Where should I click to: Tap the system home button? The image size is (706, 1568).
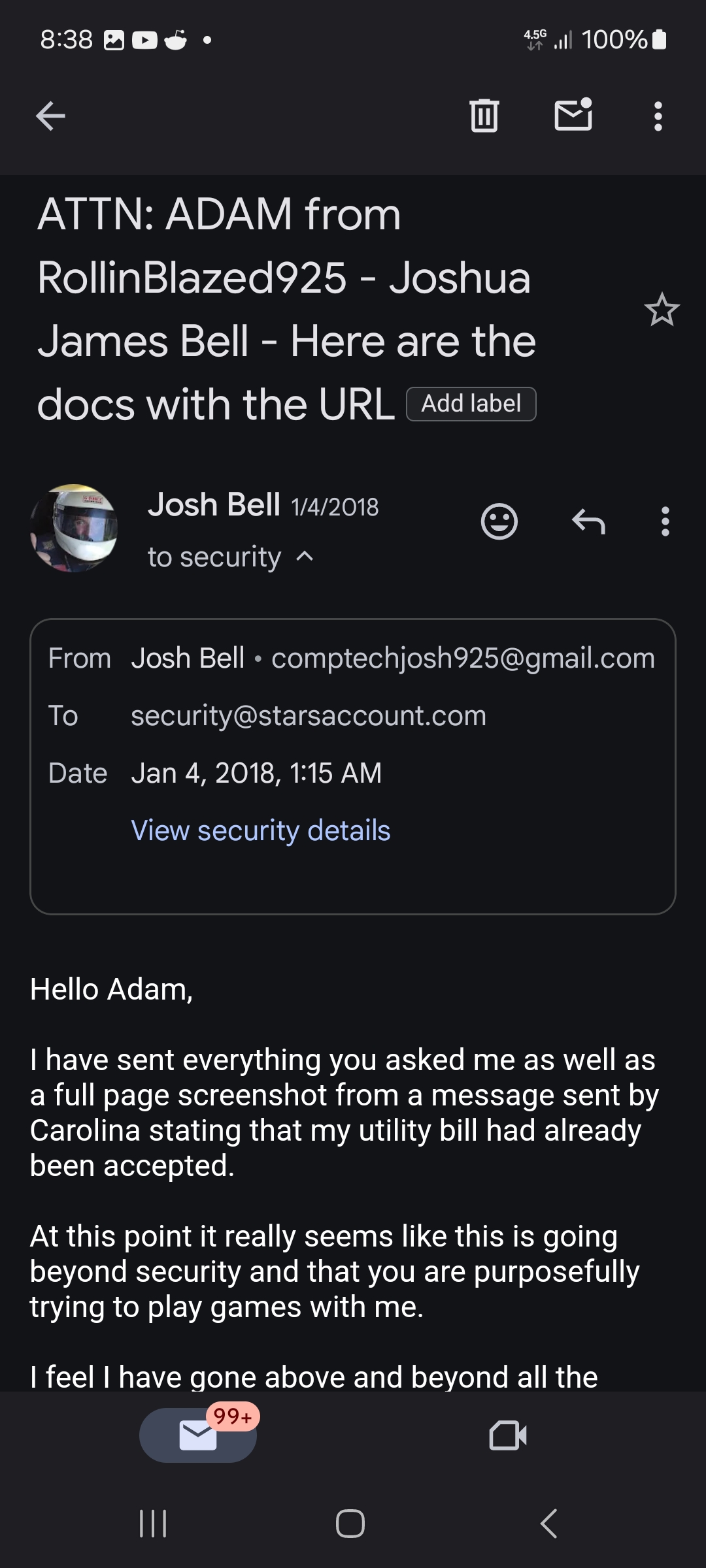(350, 1523)
